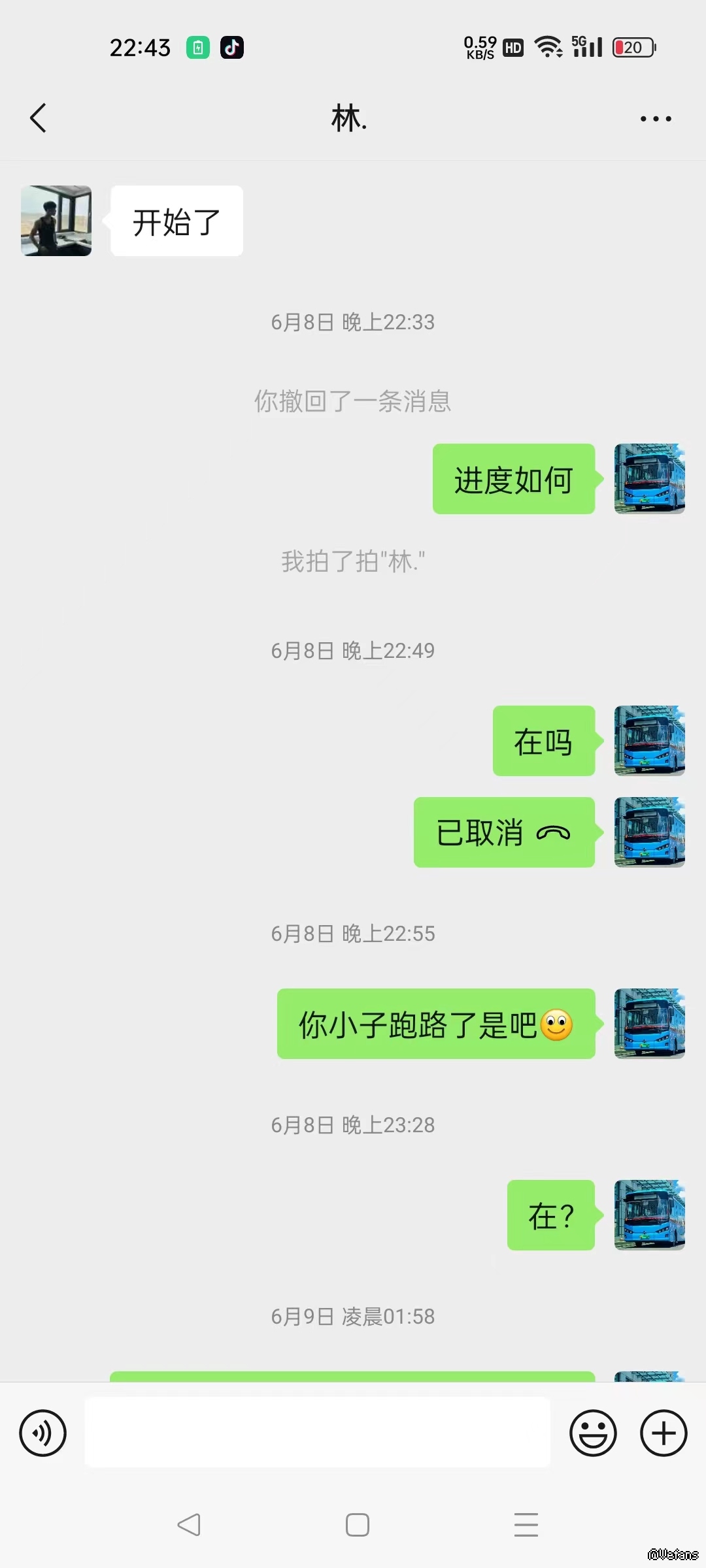
Task: Tap the 已取消 canceled call bubble
Action: coord(504,833)
